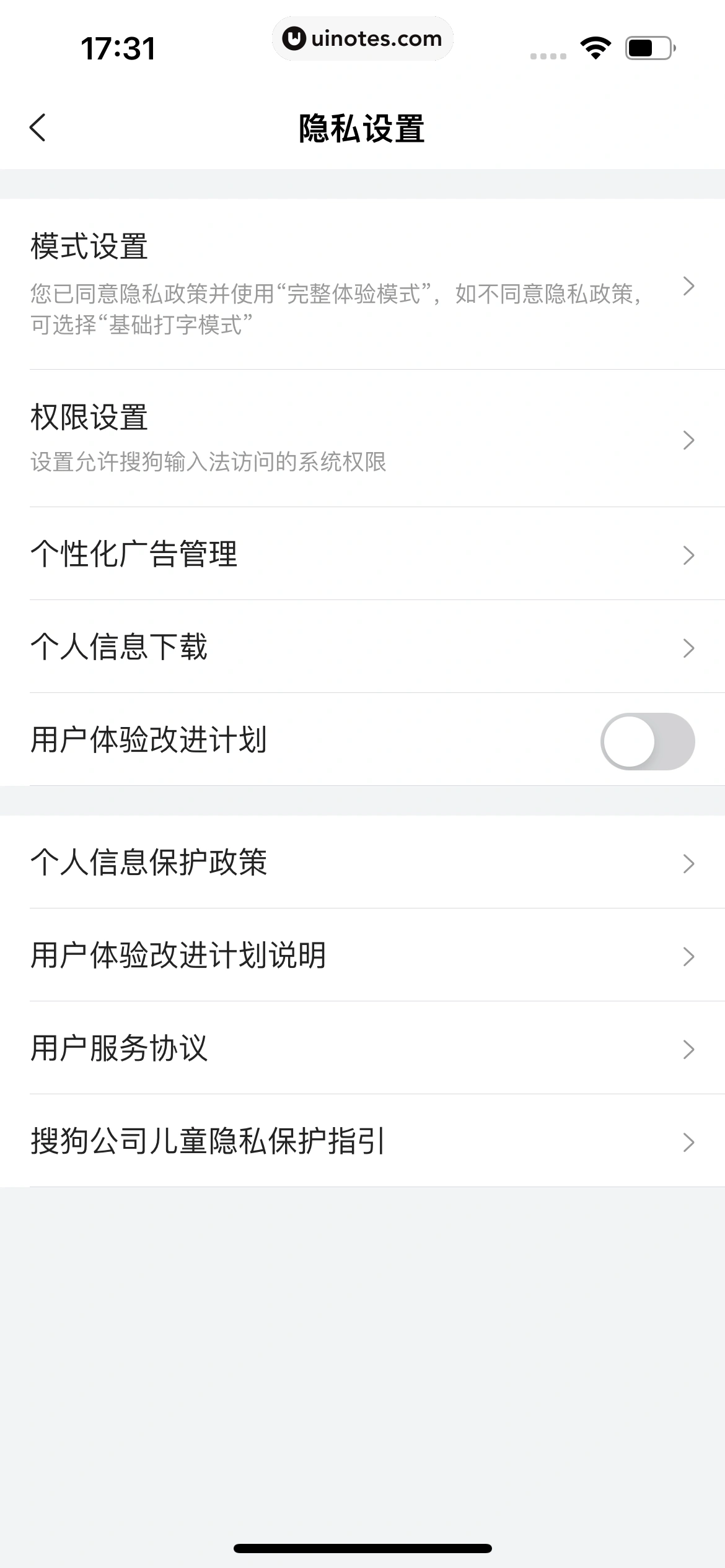Screen dimensions: 725x1568
Task: Open 个人信息下载
Action: (x=362, y=647)
